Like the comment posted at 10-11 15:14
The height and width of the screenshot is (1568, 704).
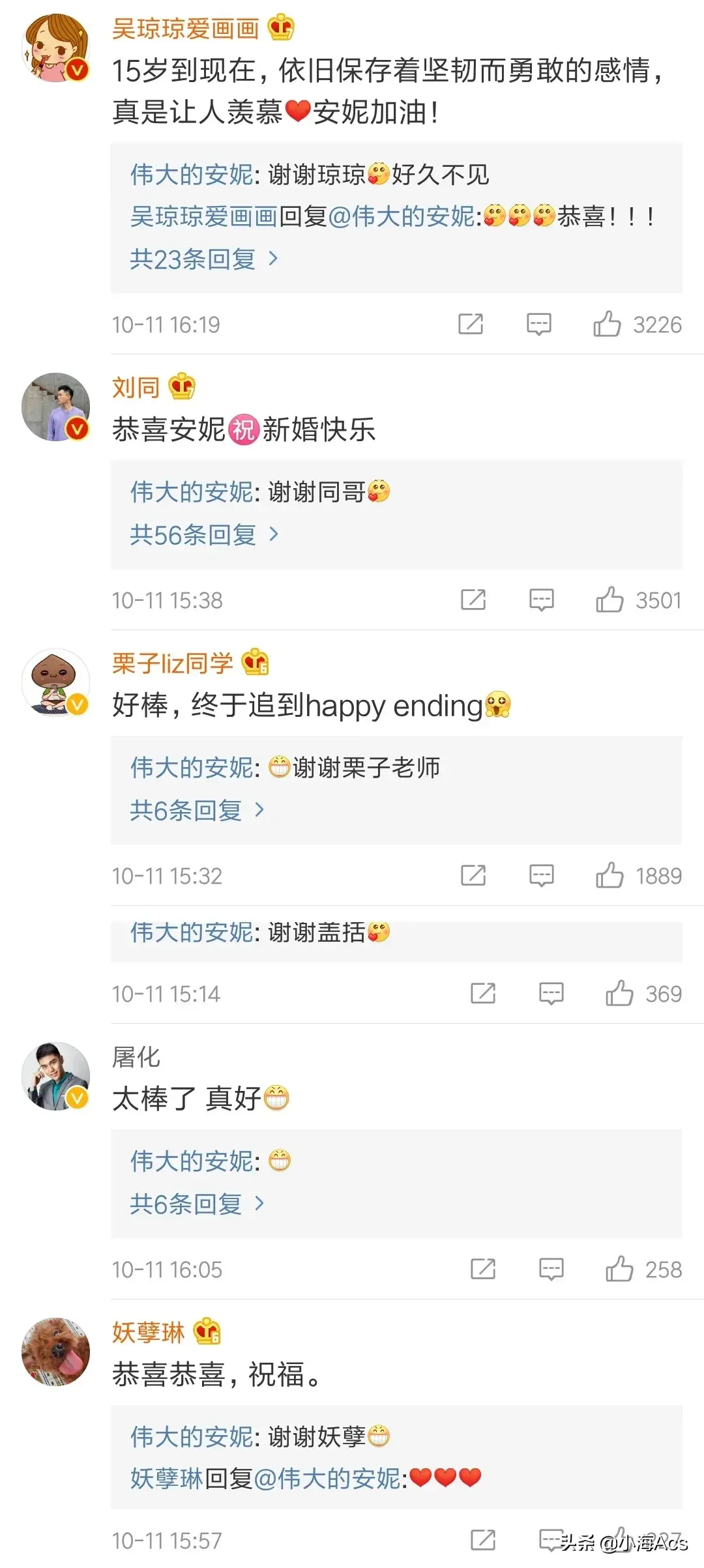tap(619, 993)
